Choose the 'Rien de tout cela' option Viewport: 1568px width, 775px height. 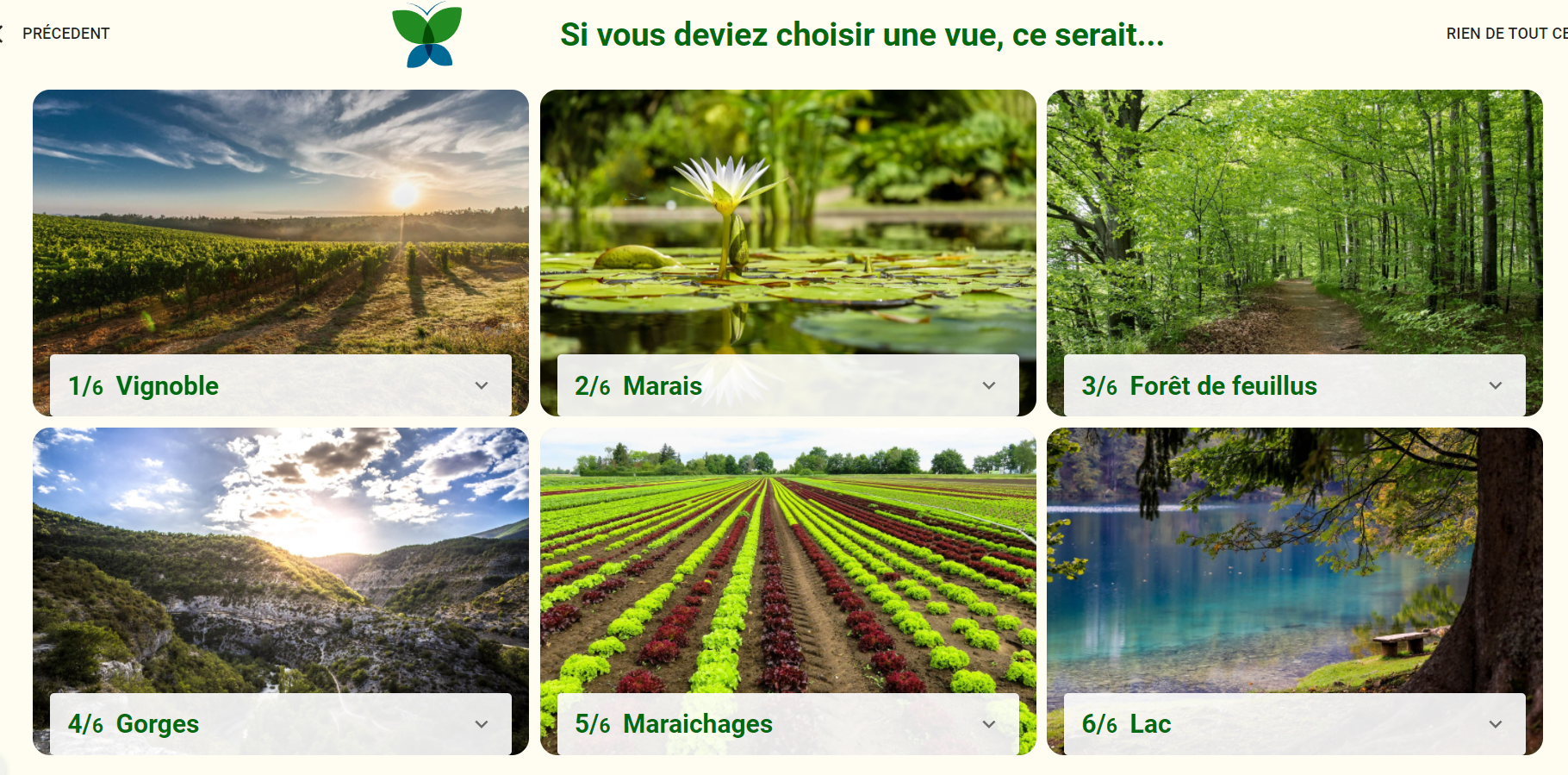pyautogui.click(x=1506, y=34)
